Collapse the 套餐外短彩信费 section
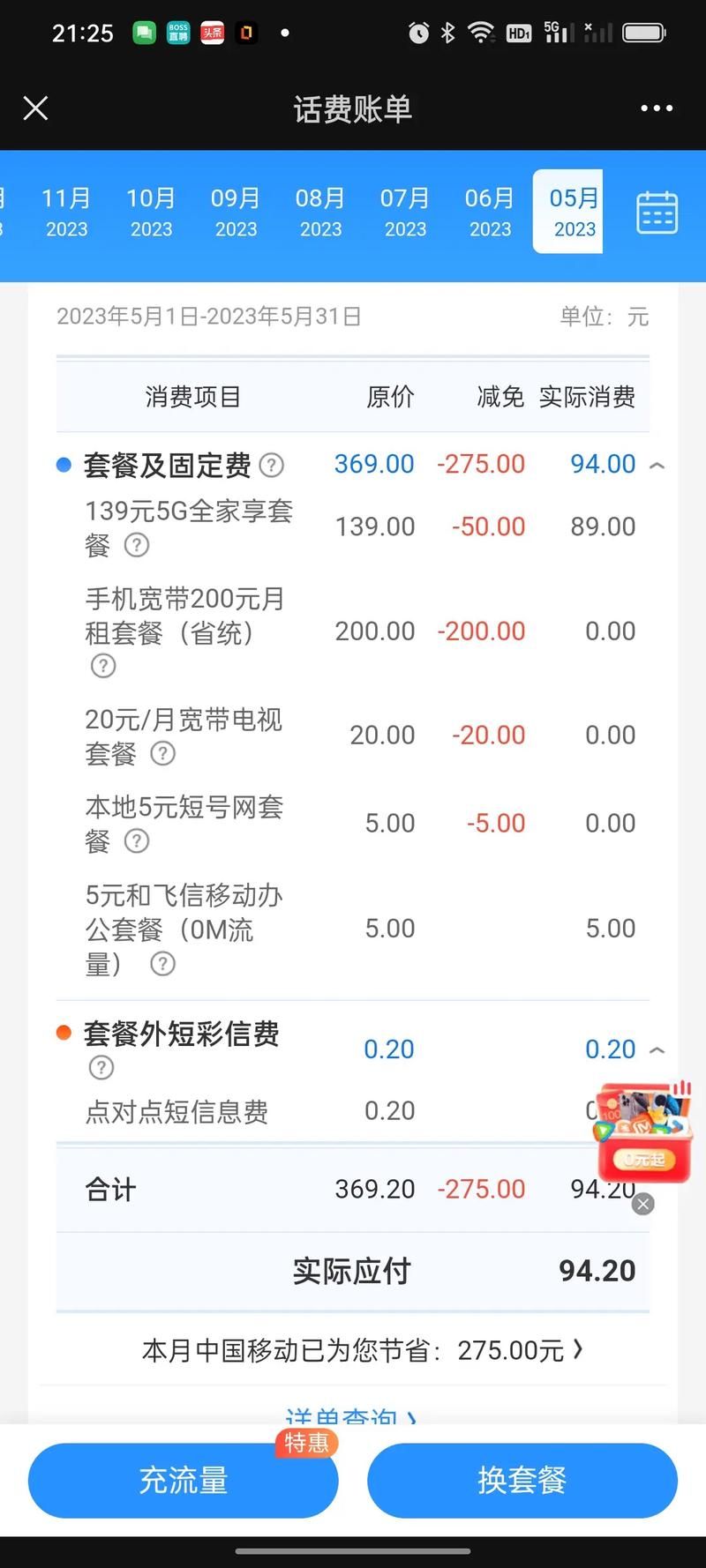Viewport: 706px width, 1568px height. tap(656, 1049)
